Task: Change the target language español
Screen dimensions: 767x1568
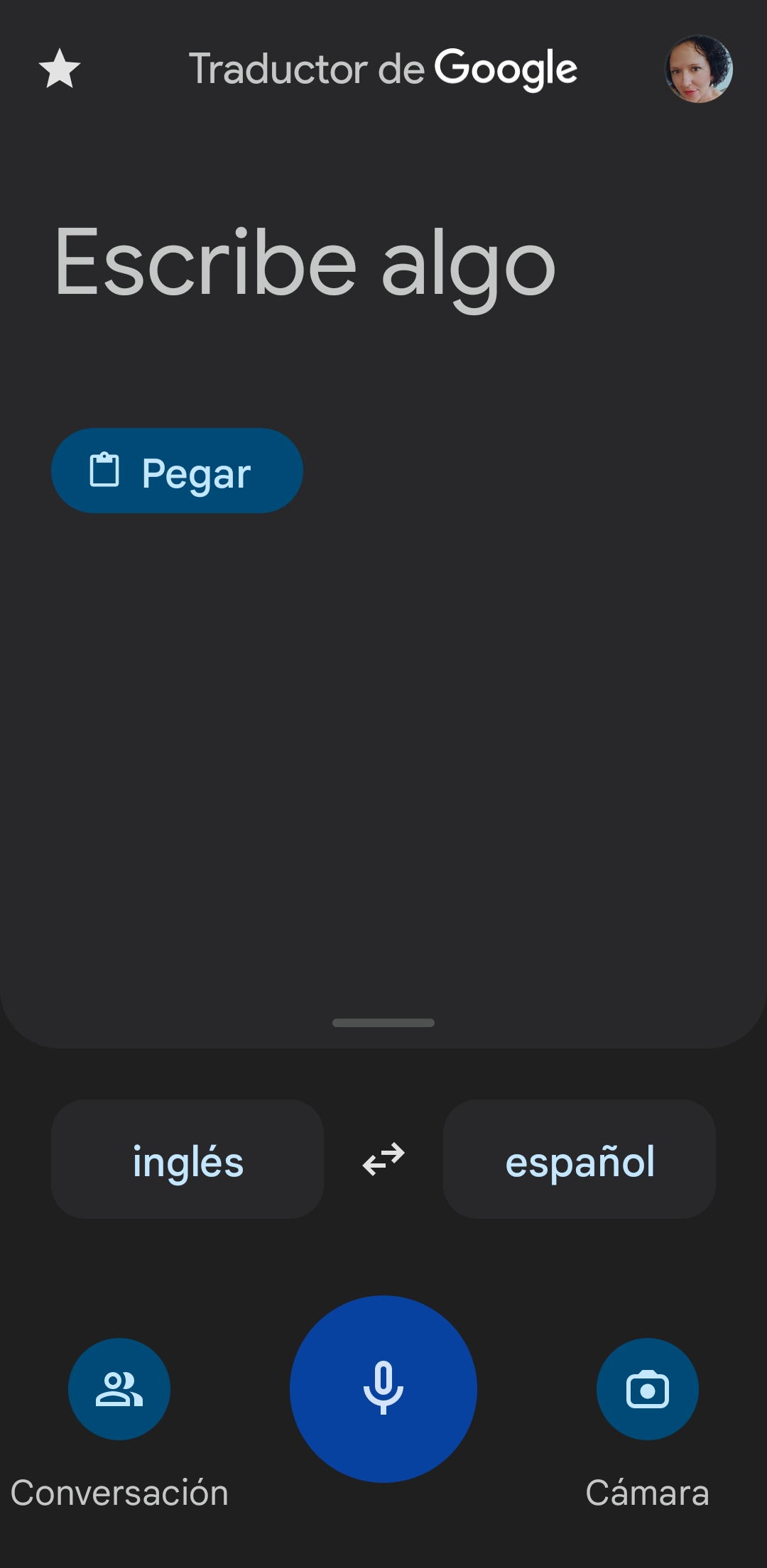Action: (x=580, y=1159)
